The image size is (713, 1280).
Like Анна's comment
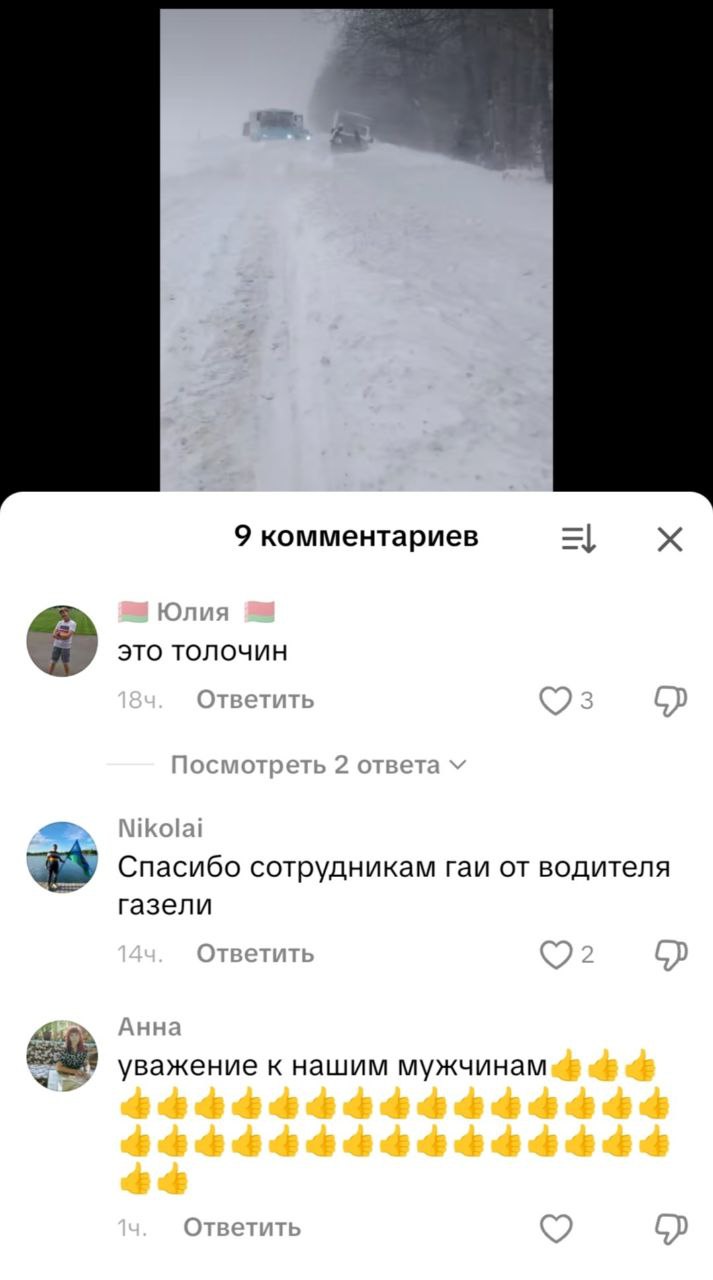pos(556,1228)
